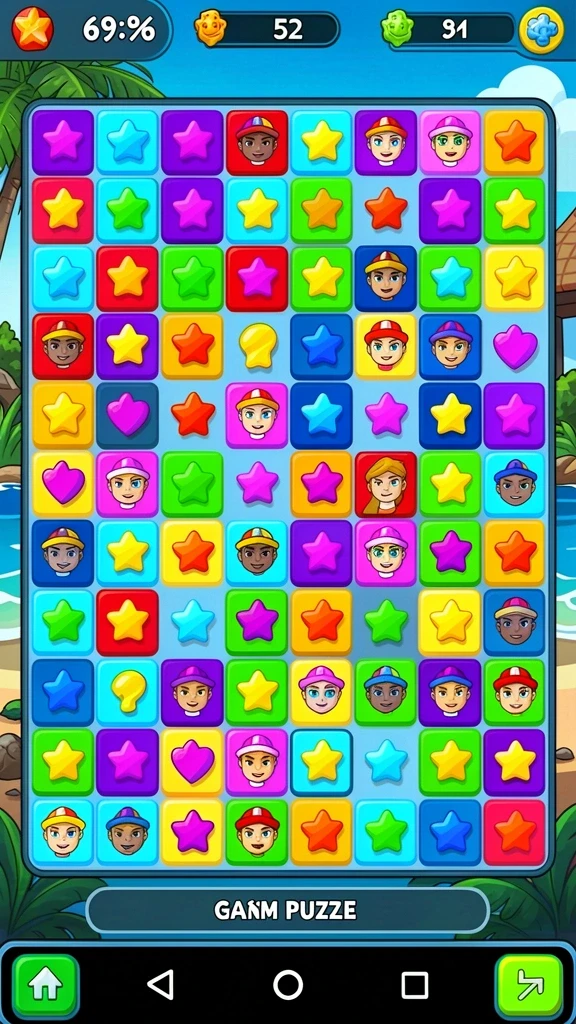Select the purple heart on the dark blue tile

pos(128,414)
